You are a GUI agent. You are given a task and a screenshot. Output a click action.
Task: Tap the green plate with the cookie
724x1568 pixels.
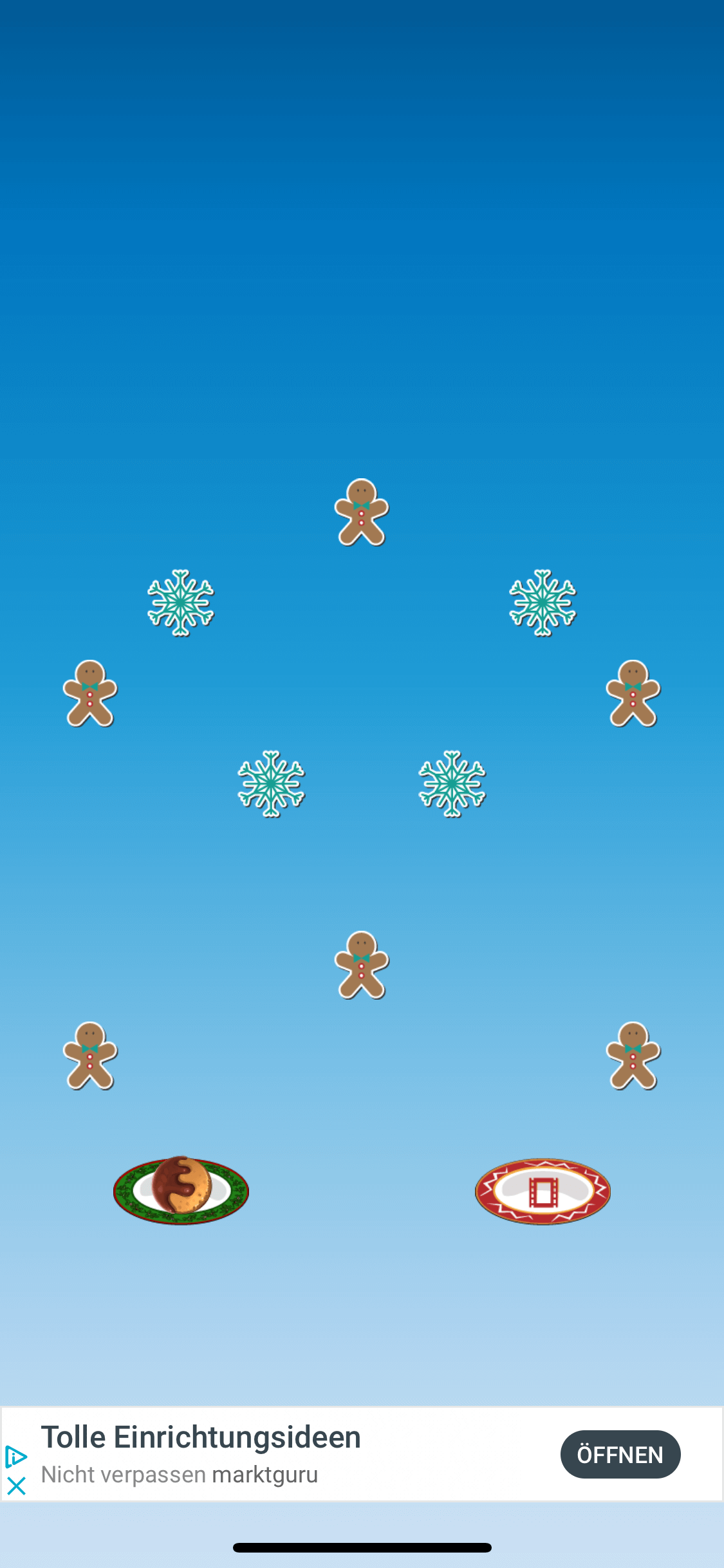click(181, 1190)
